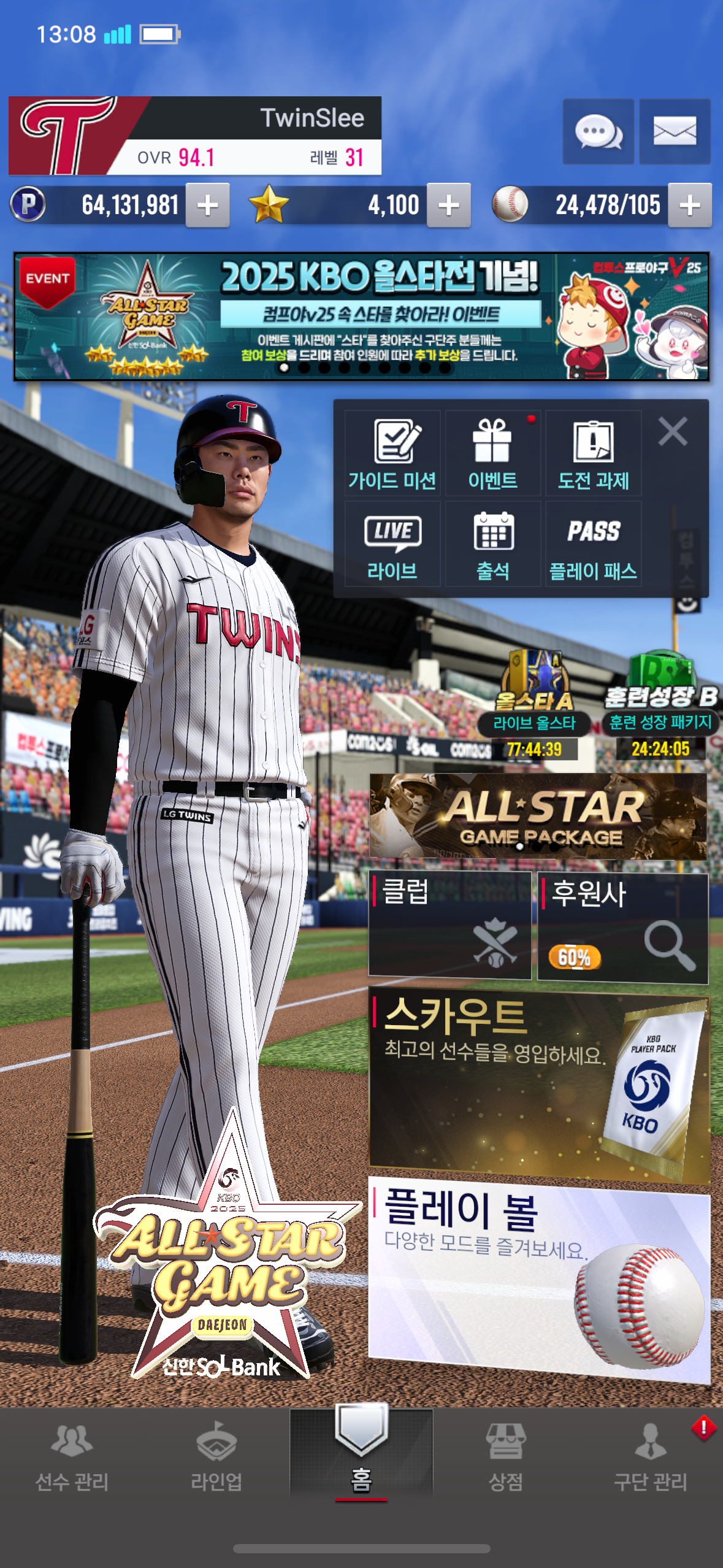This screenshot has width=723, height=1568.
Task: Open the mailbox envelope icon
Action: tap(675, 131)
